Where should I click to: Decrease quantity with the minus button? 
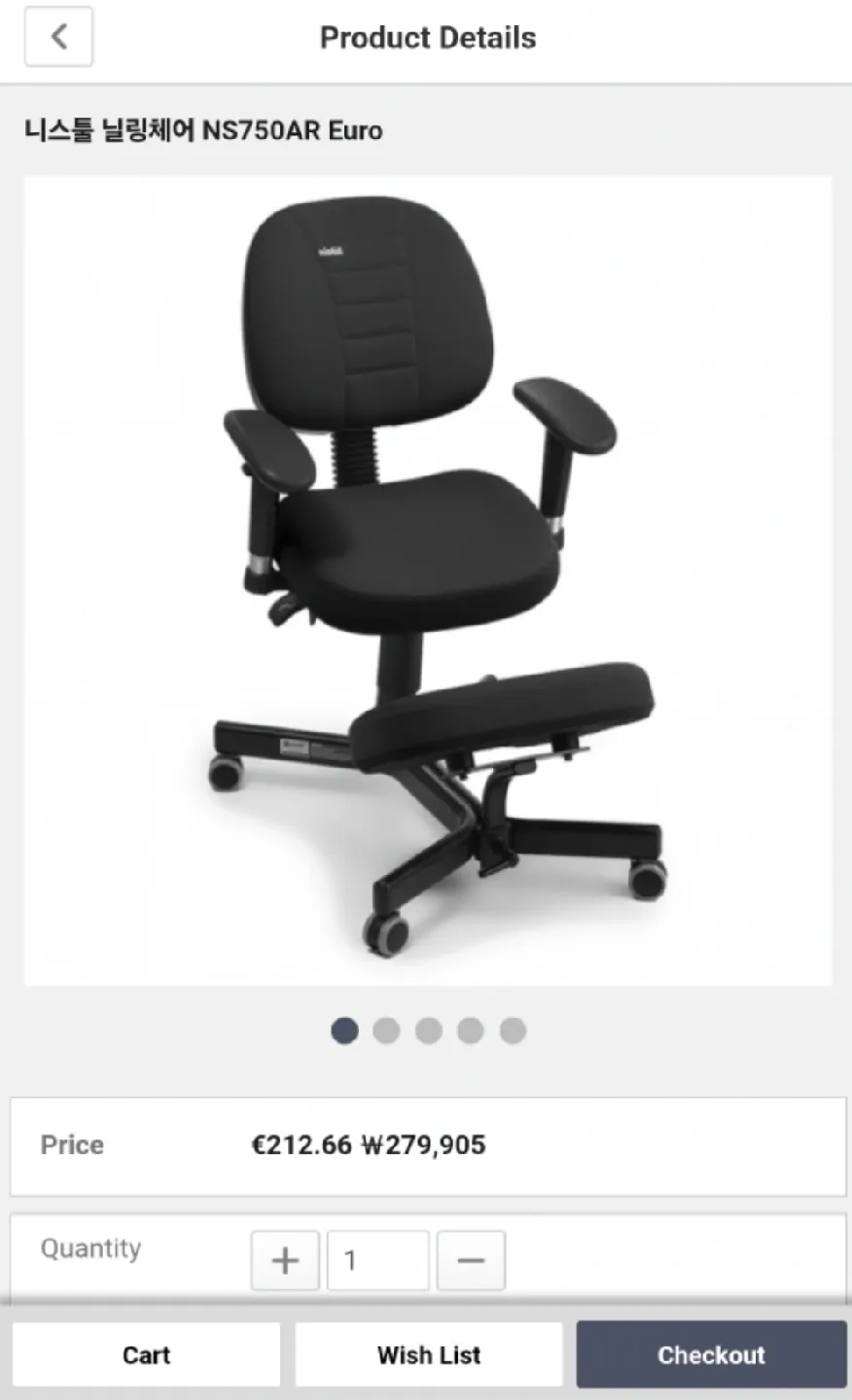click(471, 1260)
